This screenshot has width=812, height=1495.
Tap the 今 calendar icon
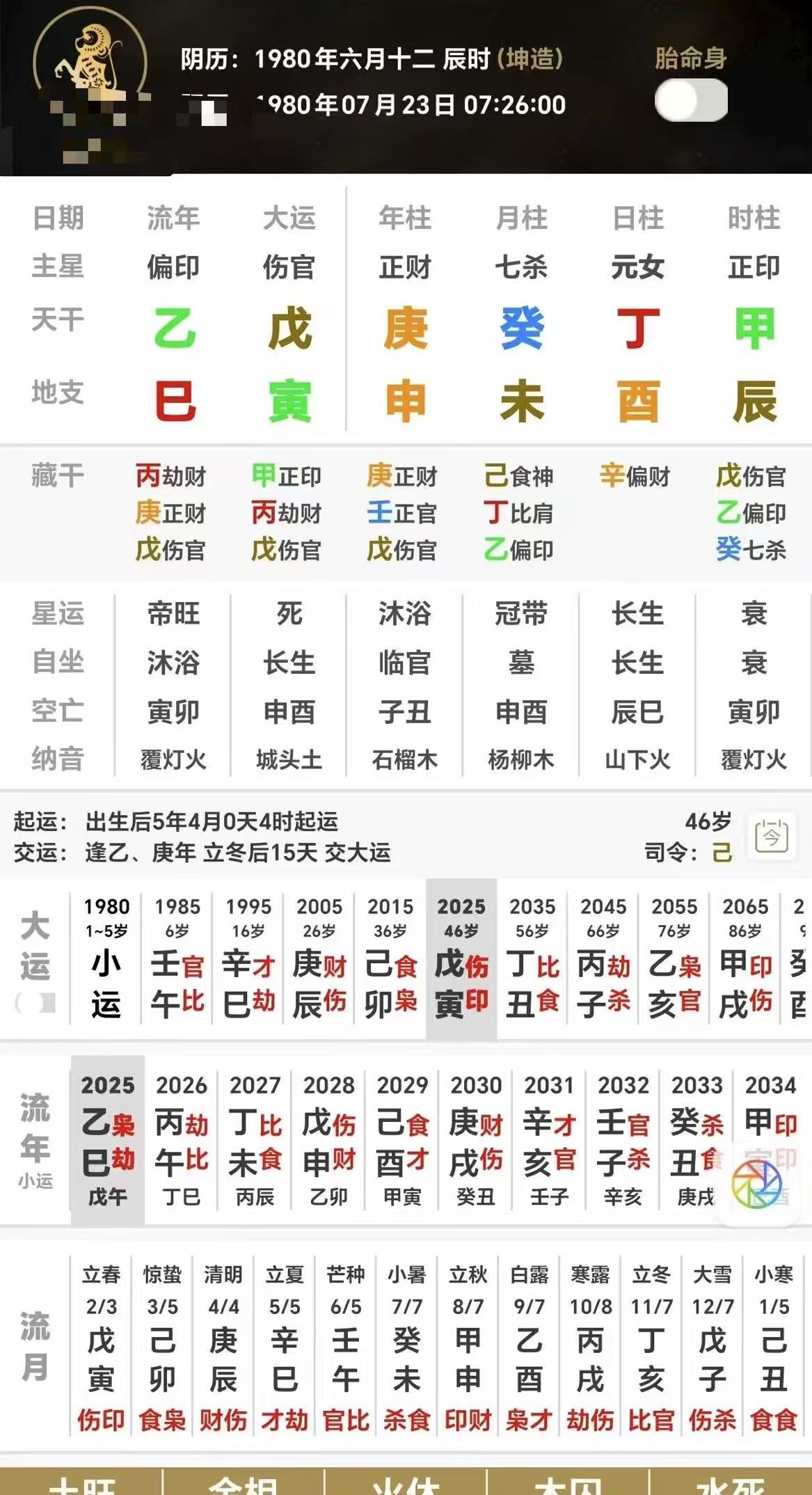click(771, 836)
